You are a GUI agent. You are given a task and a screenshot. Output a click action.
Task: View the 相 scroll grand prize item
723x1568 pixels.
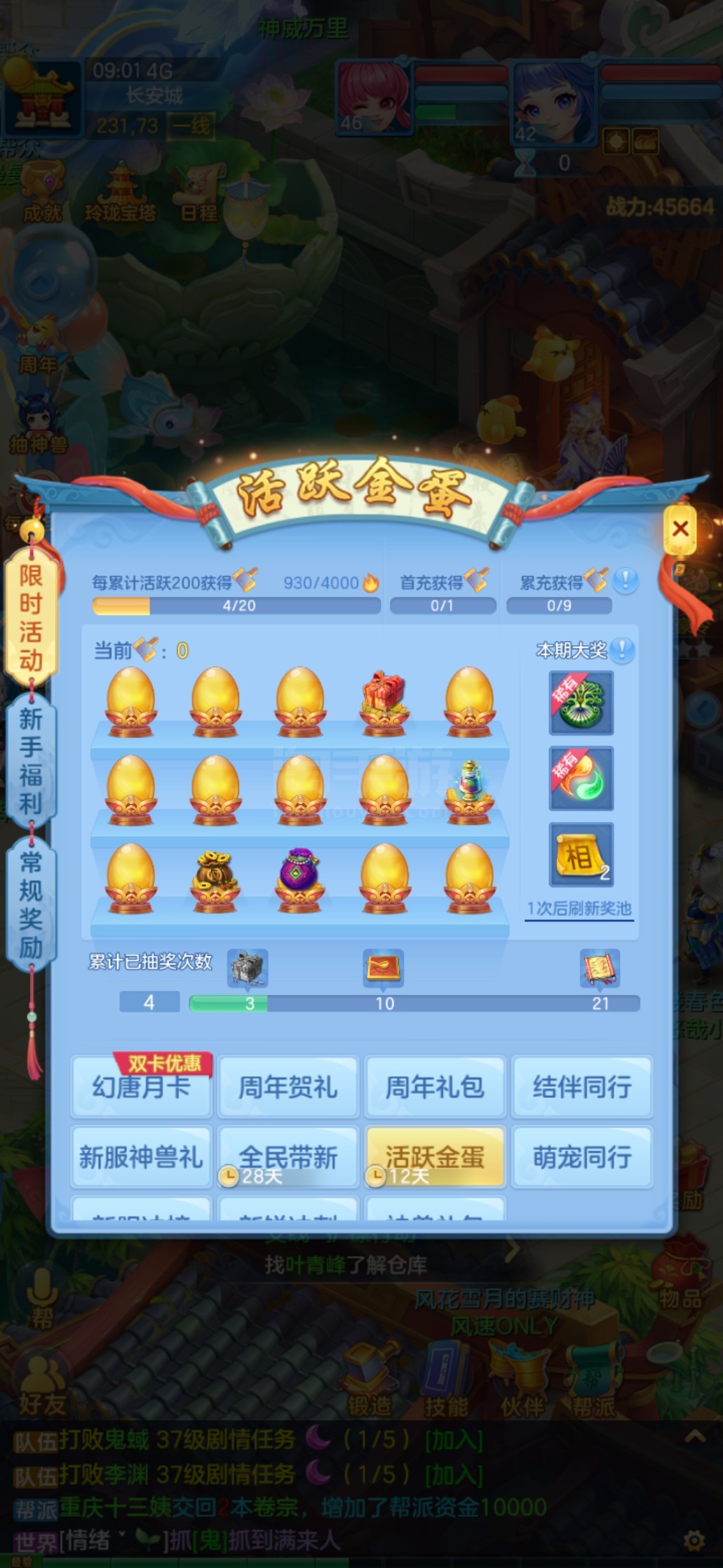(581, 855)
